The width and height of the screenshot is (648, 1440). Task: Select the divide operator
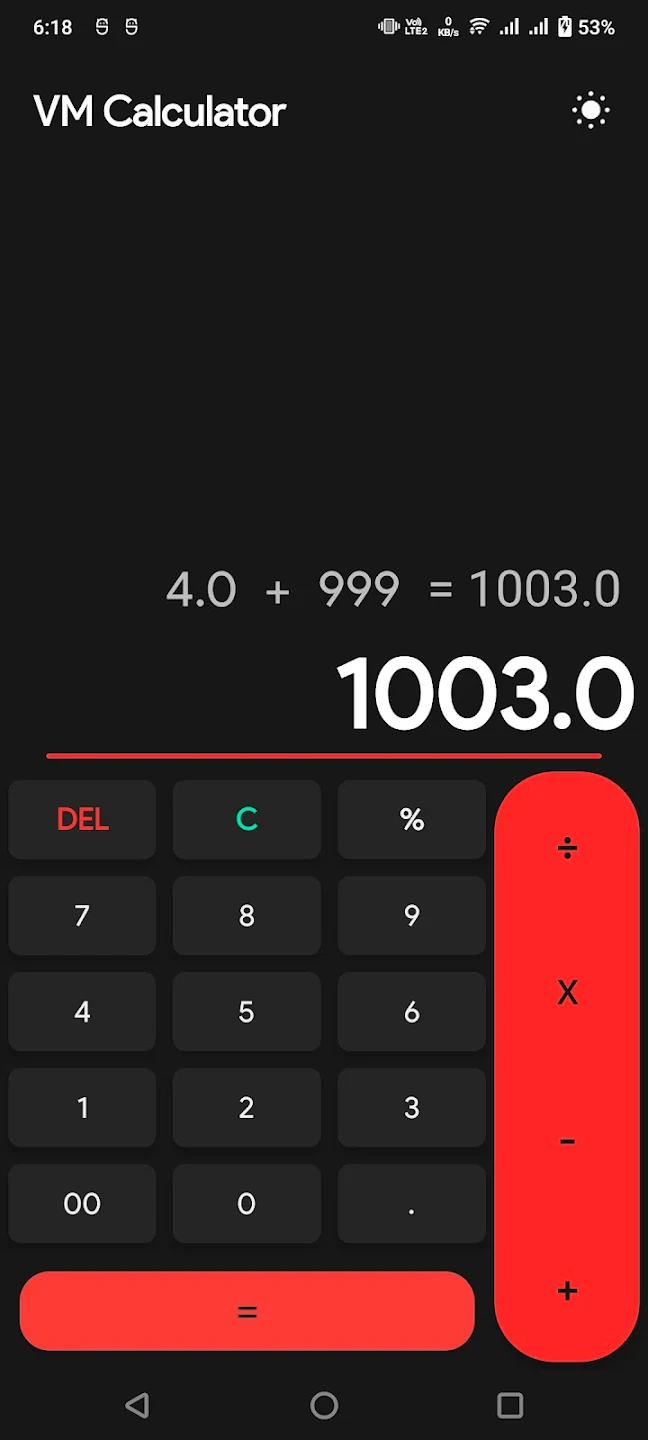tap(567, 848)
